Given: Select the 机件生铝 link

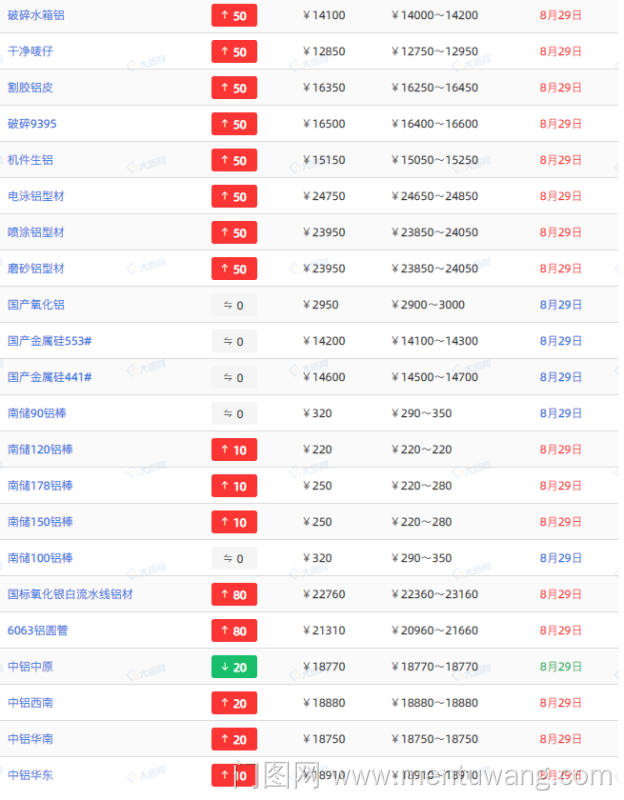Looking at the screenshot, I should (30, 160).
